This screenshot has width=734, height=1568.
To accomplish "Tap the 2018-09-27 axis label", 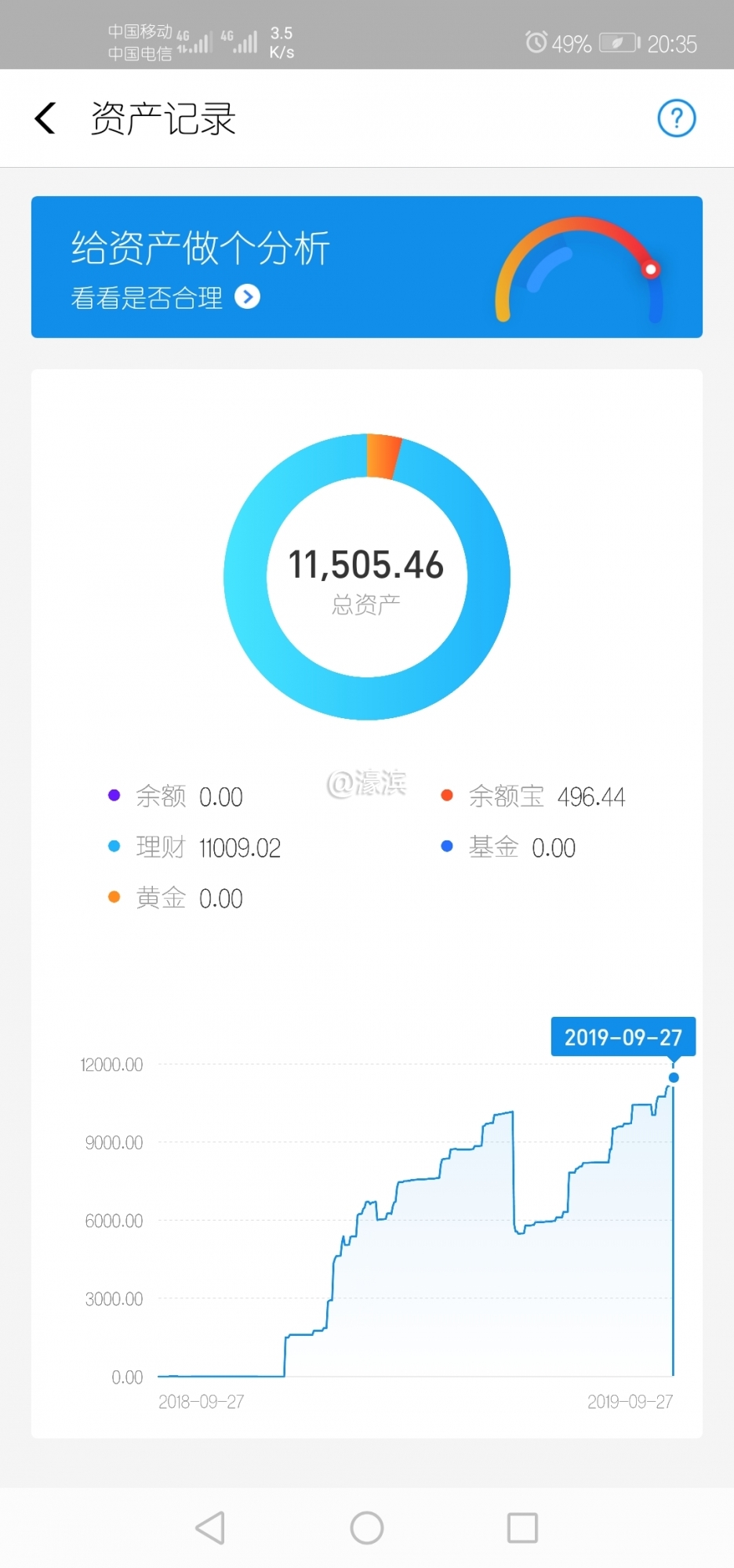I will pos(202,1402).
